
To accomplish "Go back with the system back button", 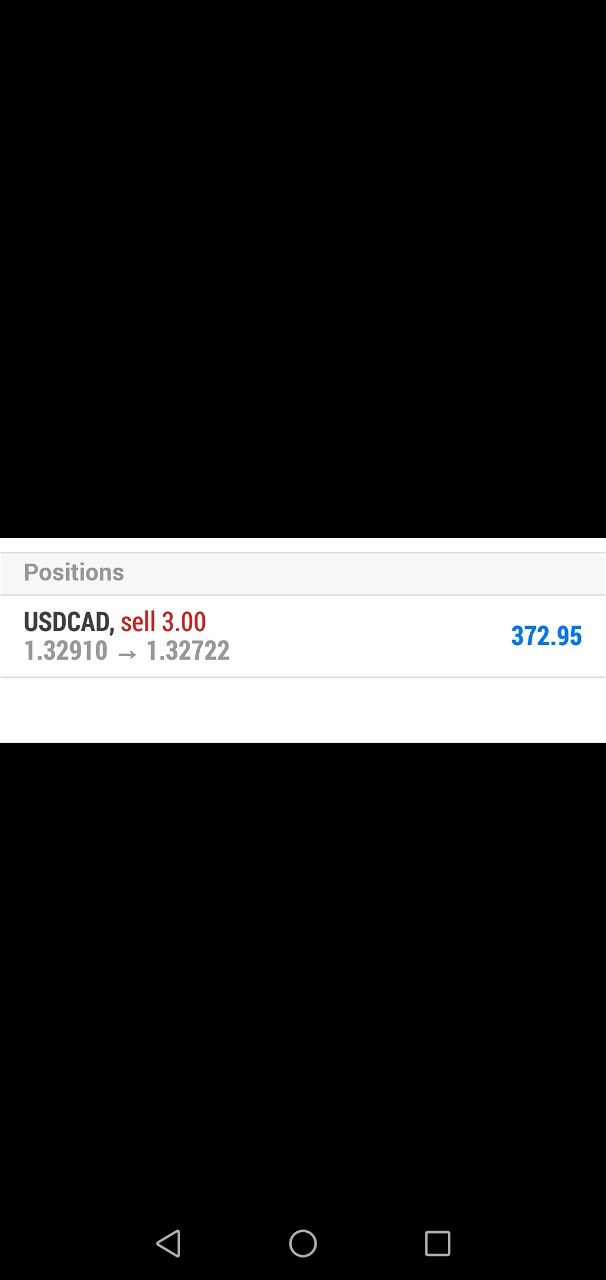I will point(168,1243).
